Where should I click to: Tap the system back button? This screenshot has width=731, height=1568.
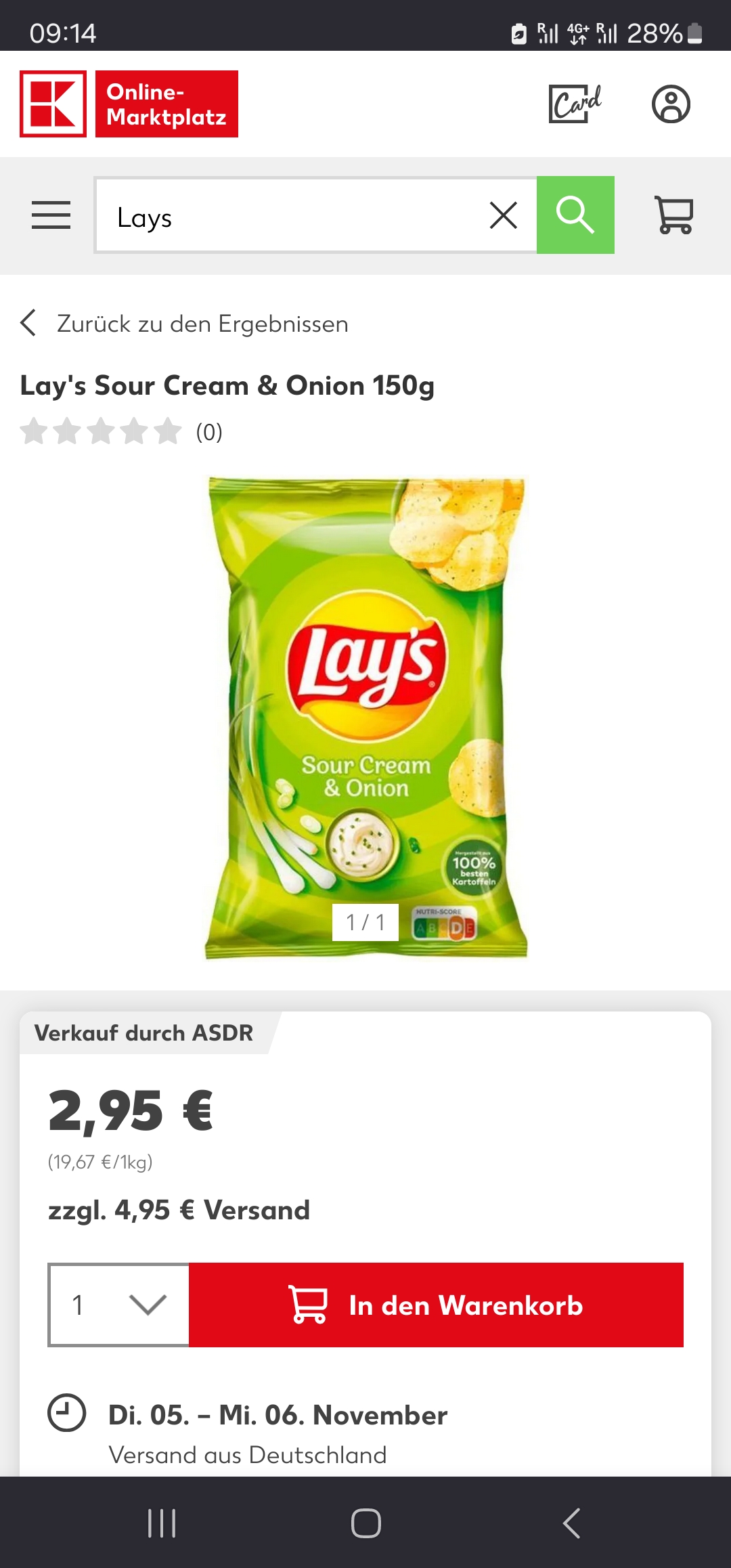click(572, 1523)
